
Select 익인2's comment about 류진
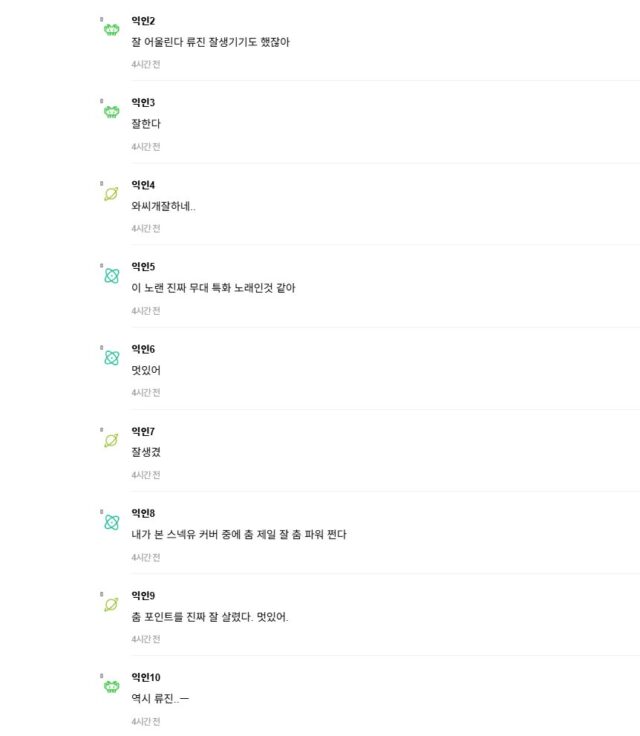210,42
